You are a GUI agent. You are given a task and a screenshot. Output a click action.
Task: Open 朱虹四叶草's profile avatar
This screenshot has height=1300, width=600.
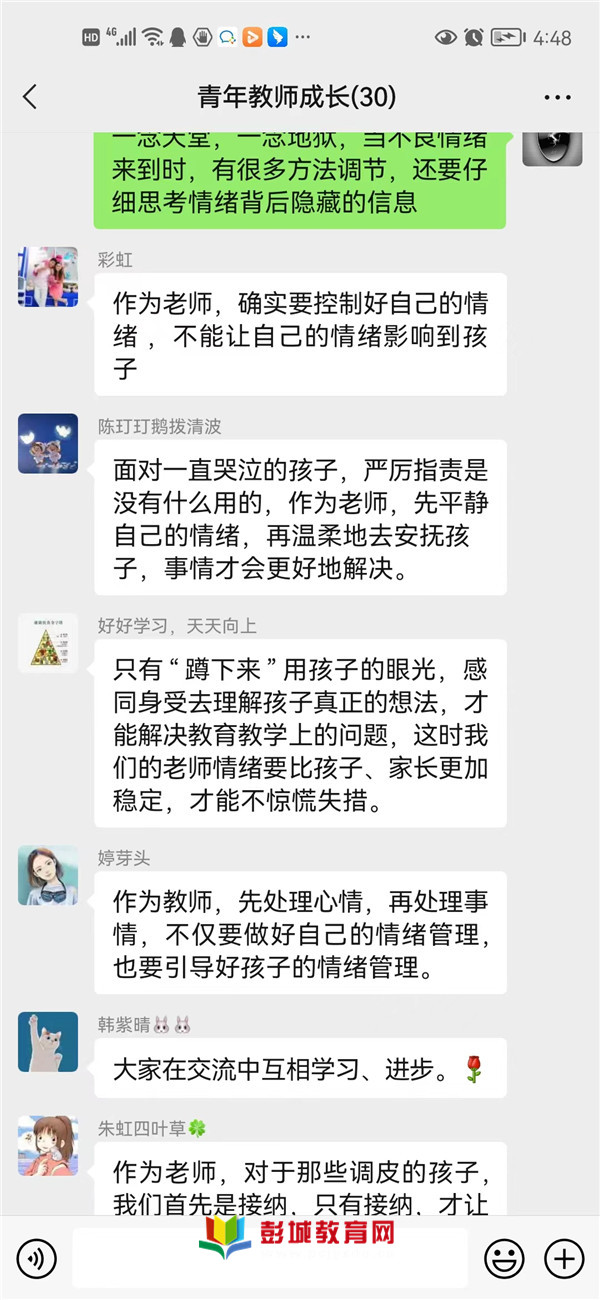(48, 1145)
